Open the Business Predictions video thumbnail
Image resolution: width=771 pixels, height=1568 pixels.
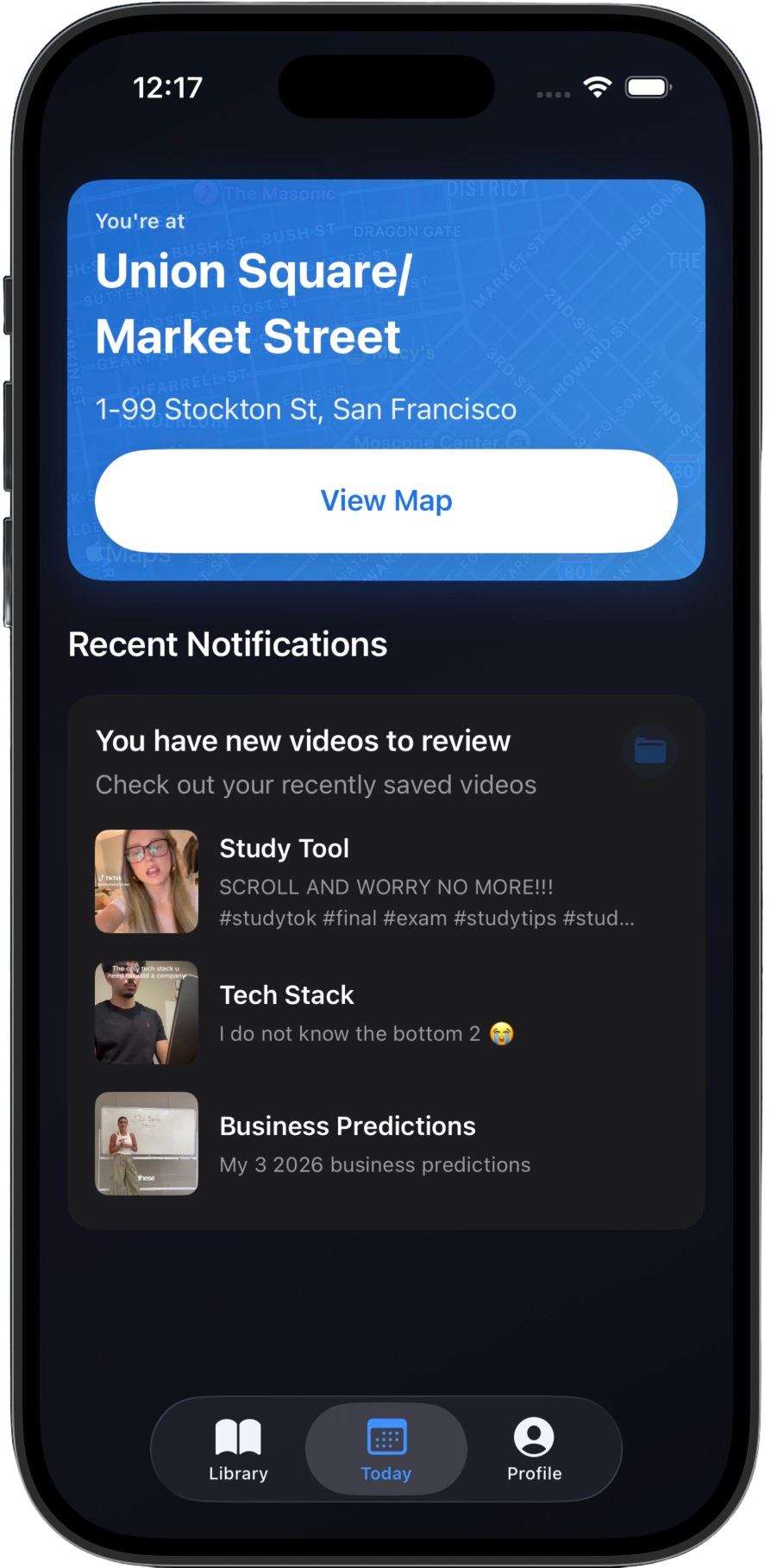[146, 1143]
